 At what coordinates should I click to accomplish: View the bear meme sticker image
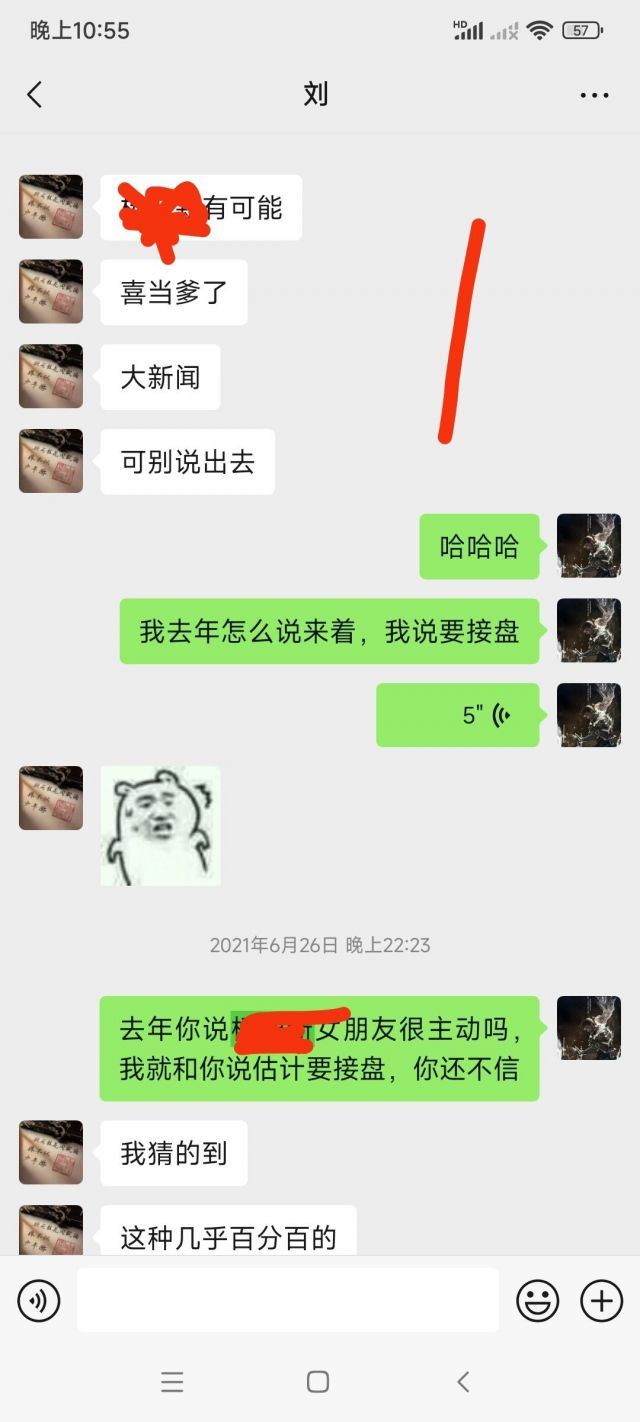160,826
